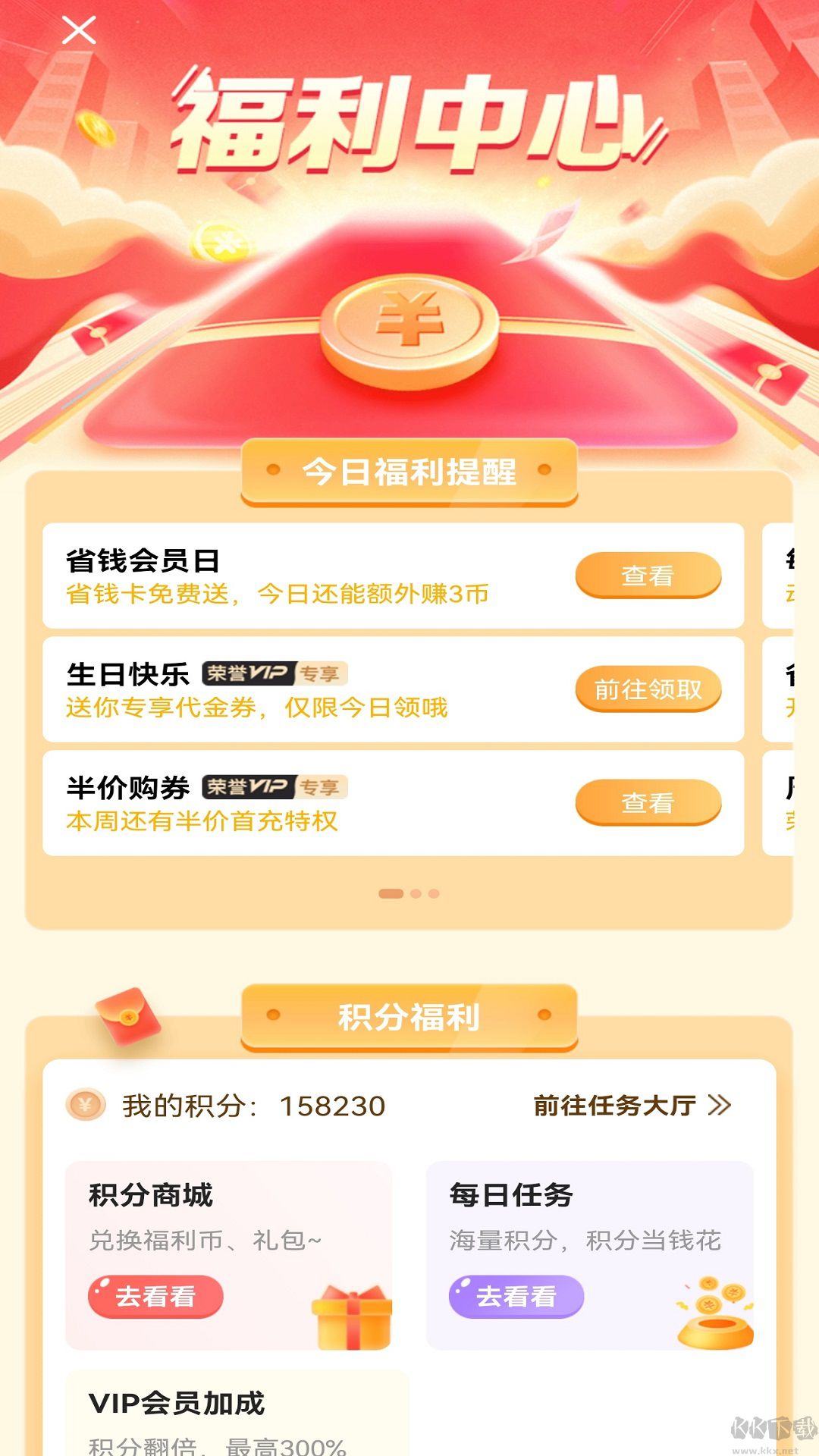Tap 去看看 in the 积分商城 card
The height and width of the screenshot is (1456, 819).
154,1294
